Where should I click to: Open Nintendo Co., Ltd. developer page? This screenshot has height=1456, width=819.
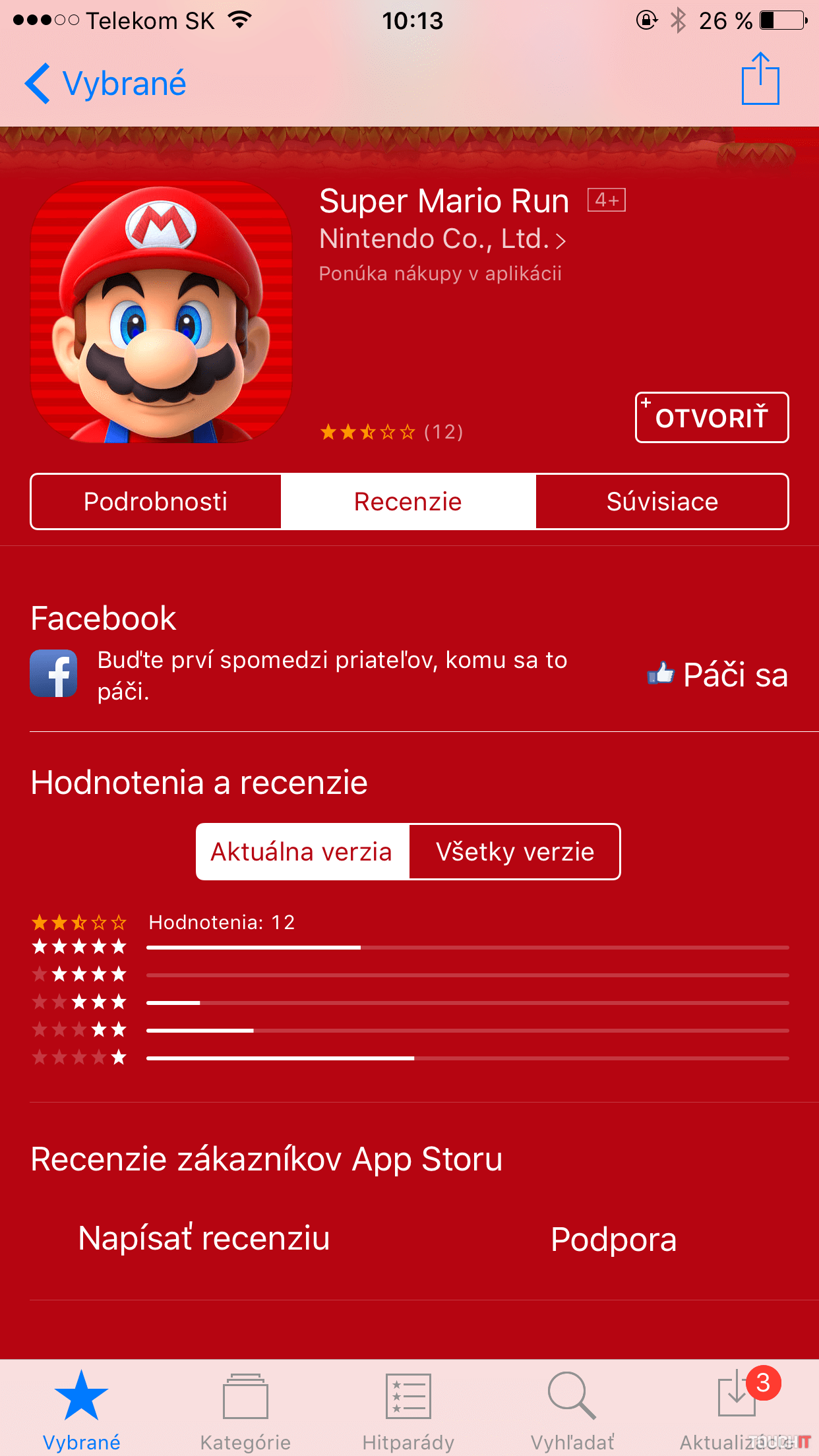[x=442, y=239]
